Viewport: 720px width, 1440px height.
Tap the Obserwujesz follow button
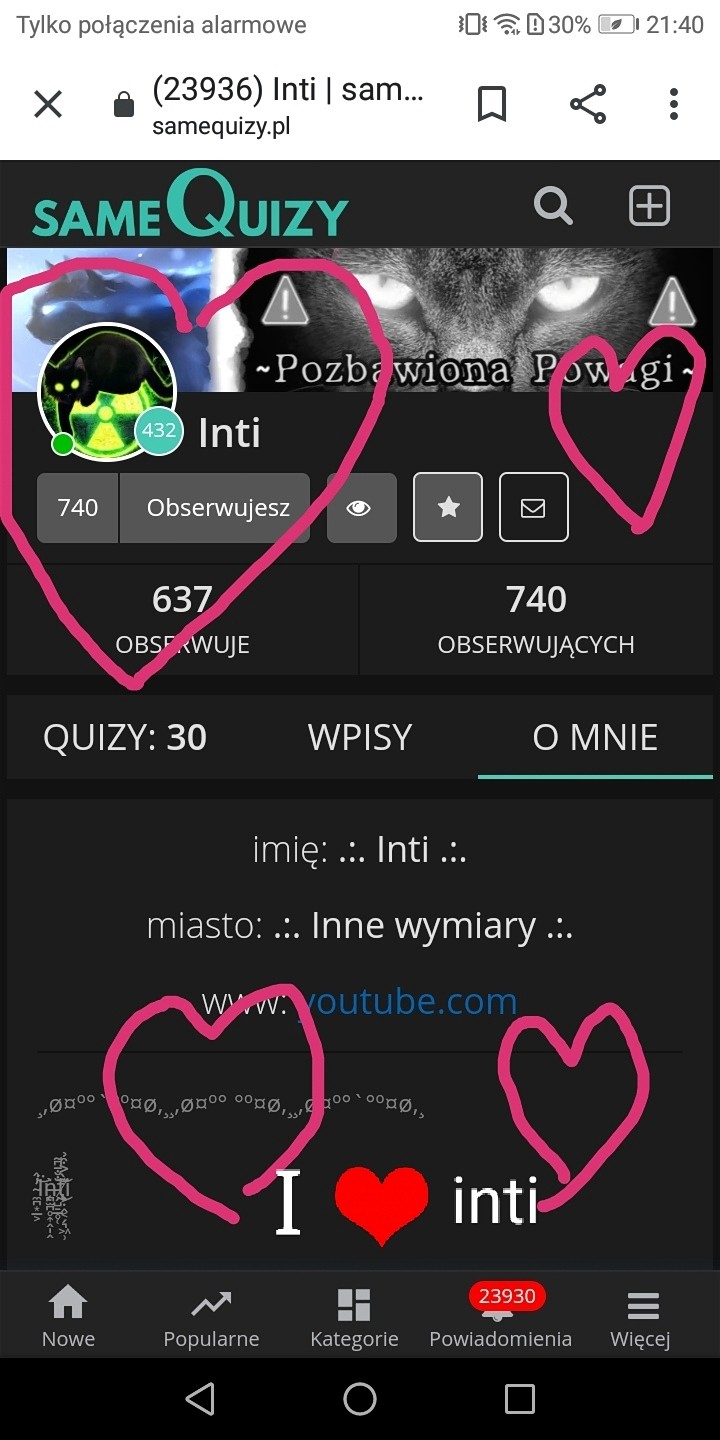coord(217,508)
